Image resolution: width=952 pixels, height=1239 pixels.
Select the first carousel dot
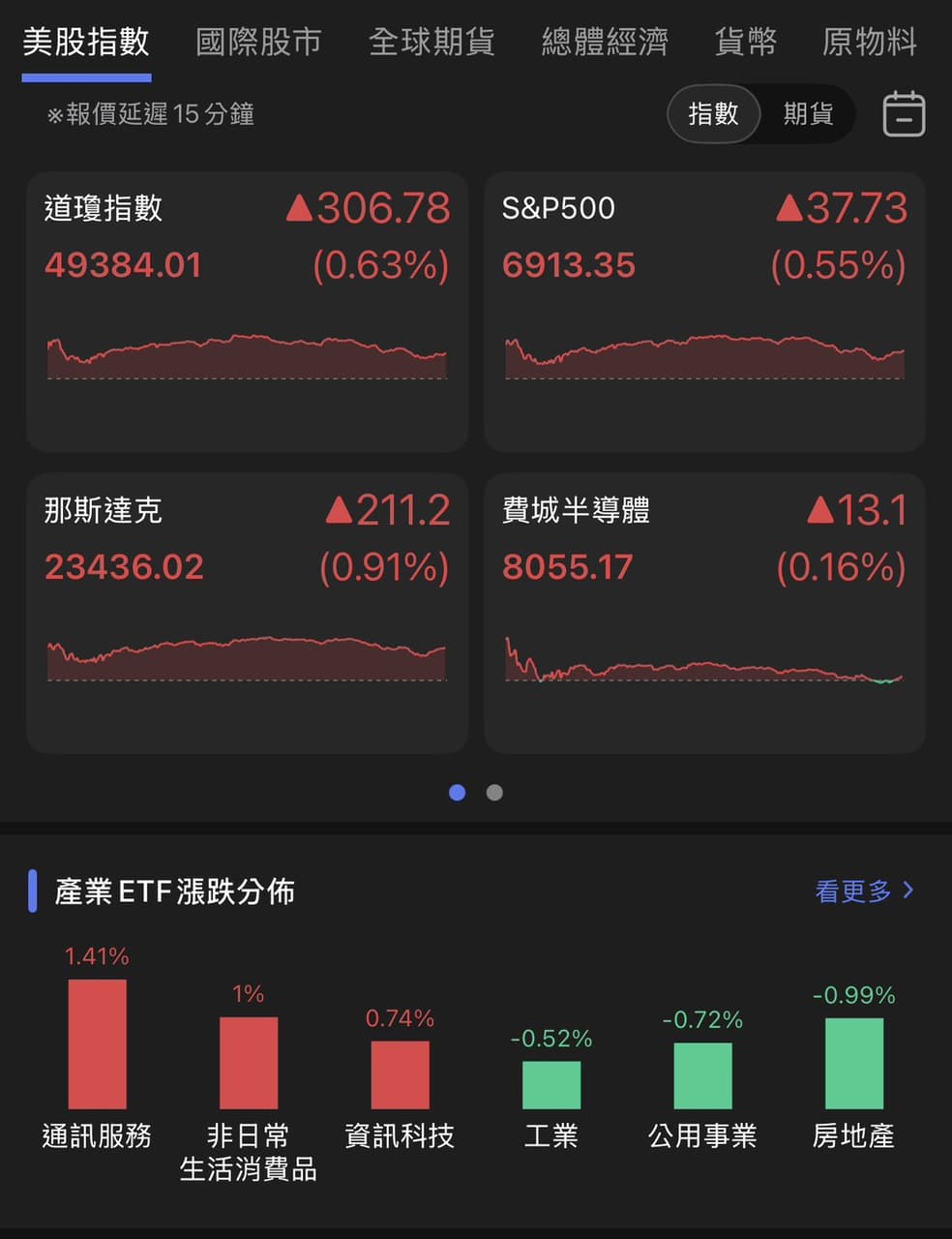point(458,792)
